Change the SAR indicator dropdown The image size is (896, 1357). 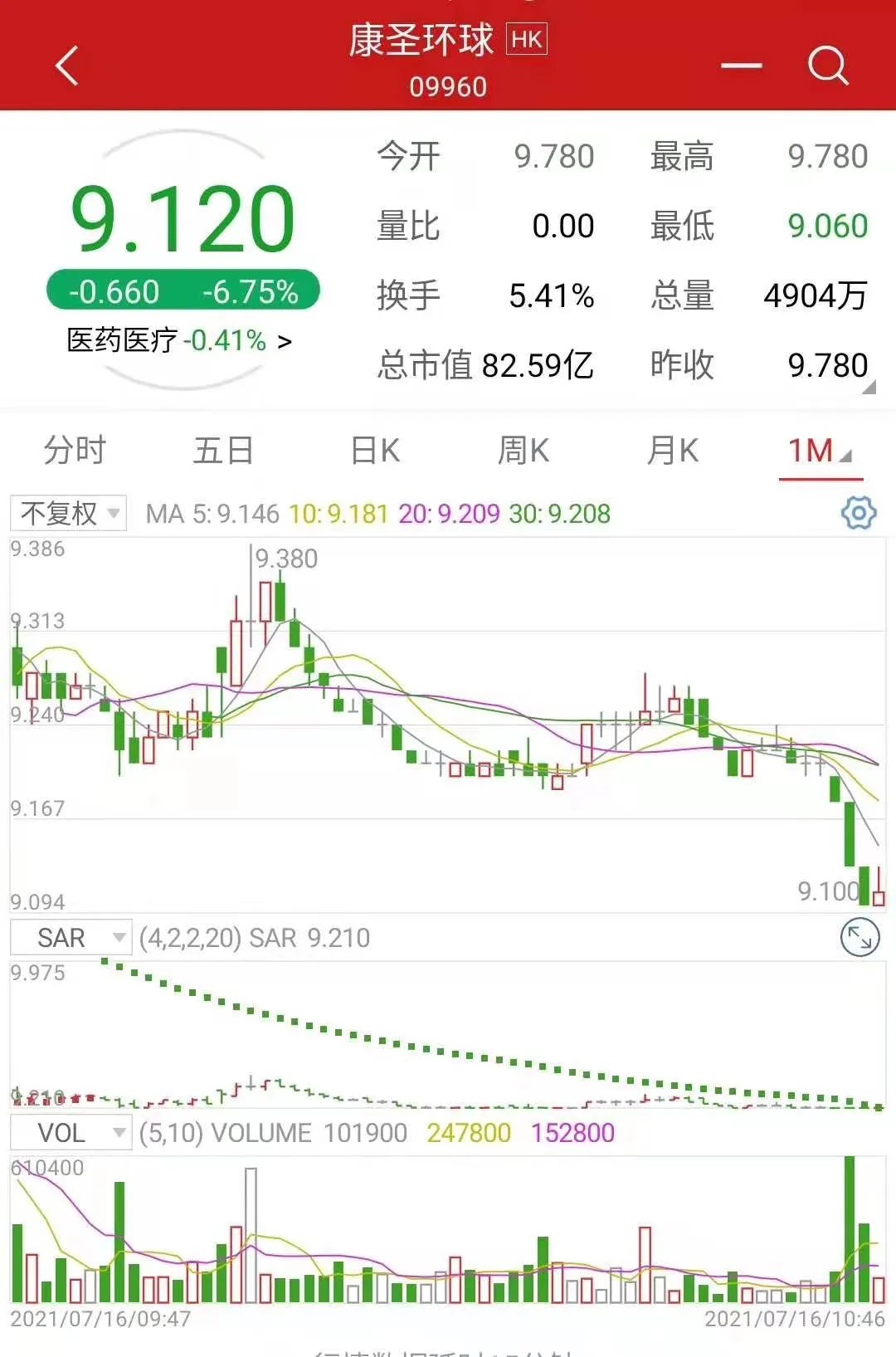pos(71,938)
